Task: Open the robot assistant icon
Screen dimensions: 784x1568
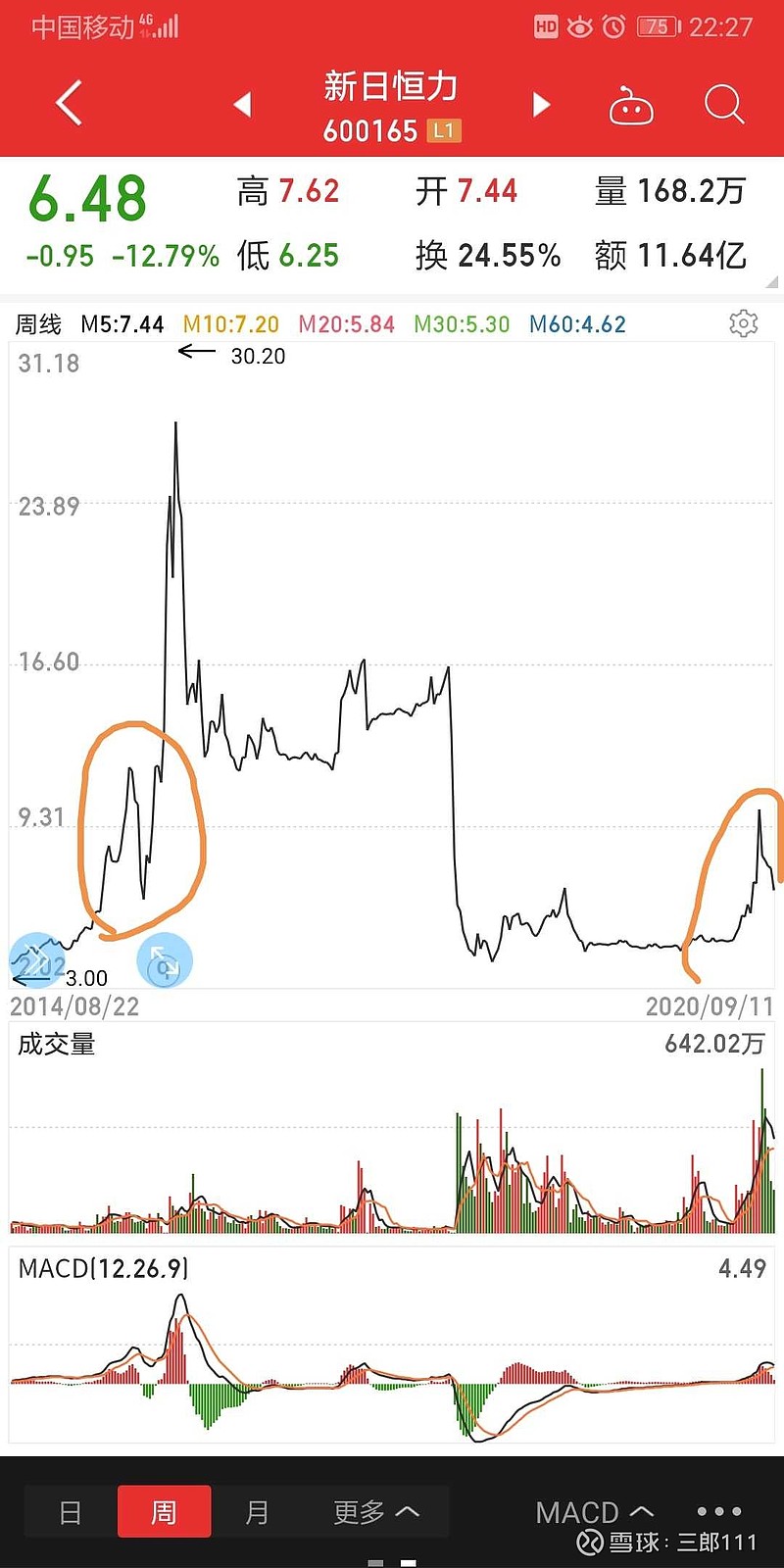Action: pos(631,106)
